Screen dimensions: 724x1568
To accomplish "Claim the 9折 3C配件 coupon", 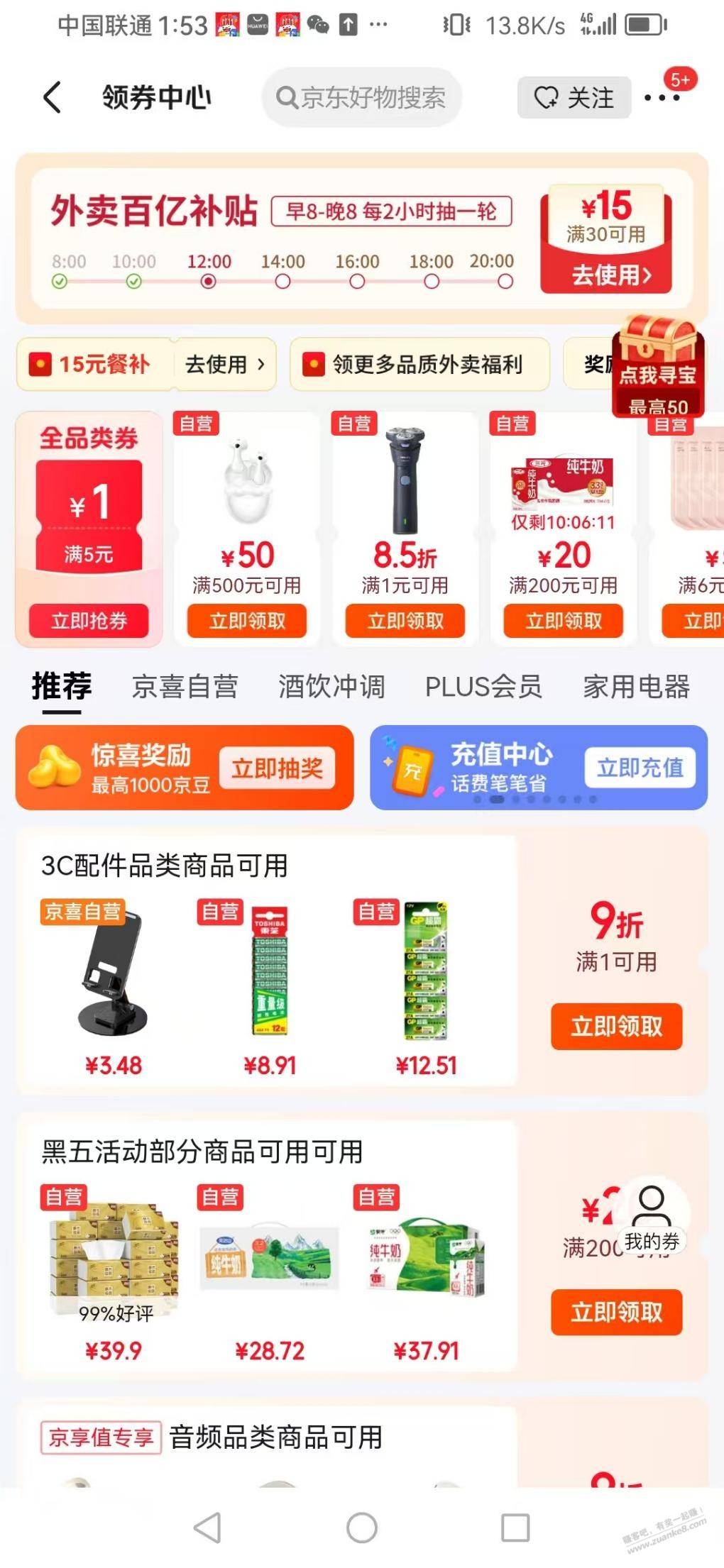I will 616,1026.
